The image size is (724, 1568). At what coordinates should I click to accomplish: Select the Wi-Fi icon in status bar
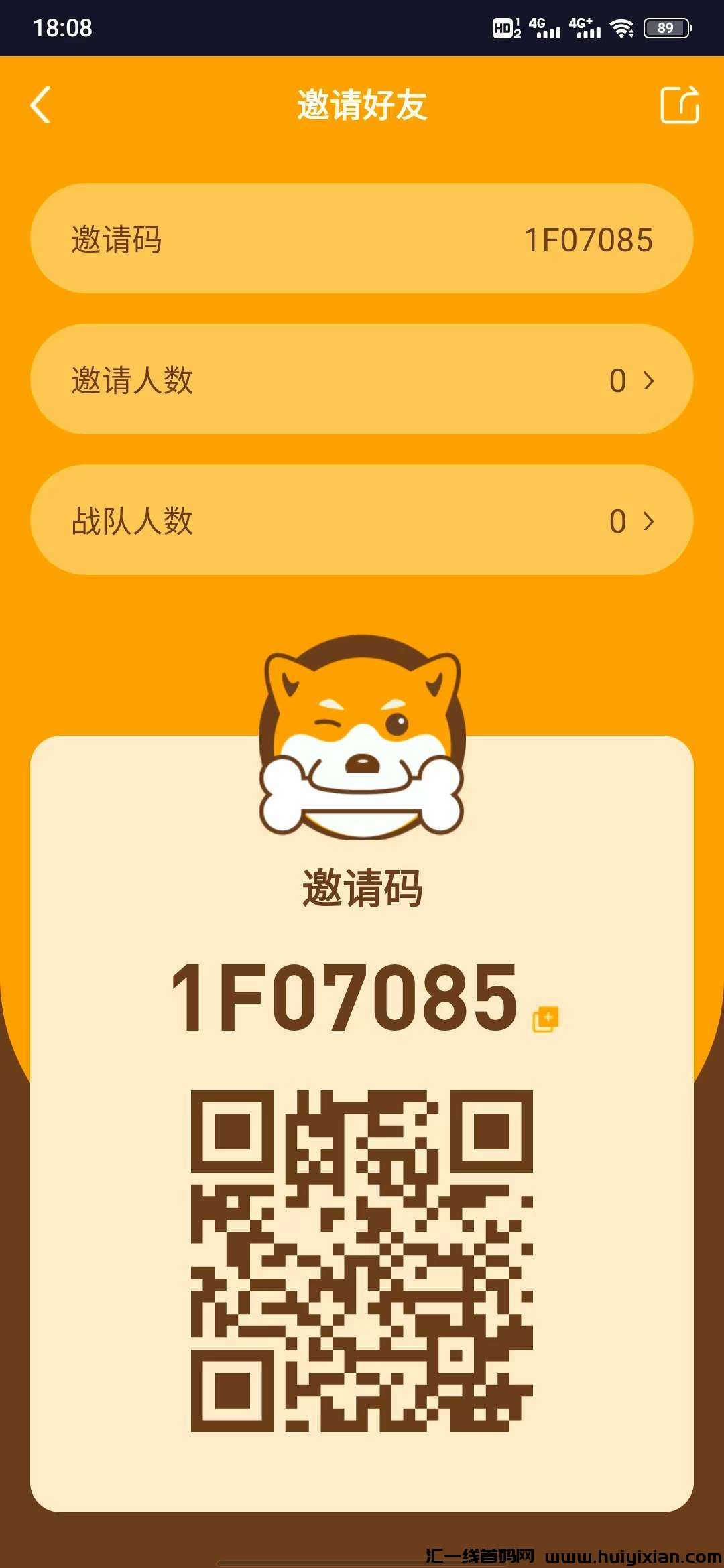point(623,28)
